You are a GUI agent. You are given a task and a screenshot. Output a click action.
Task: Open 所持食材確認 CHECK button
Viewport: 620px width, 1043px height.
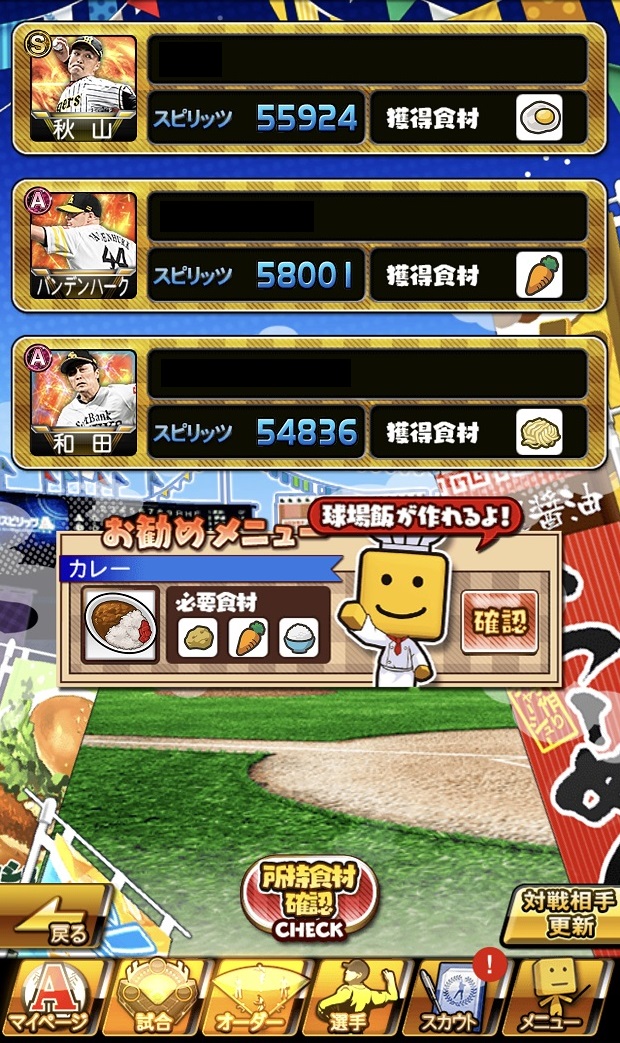tap(310, 898)
